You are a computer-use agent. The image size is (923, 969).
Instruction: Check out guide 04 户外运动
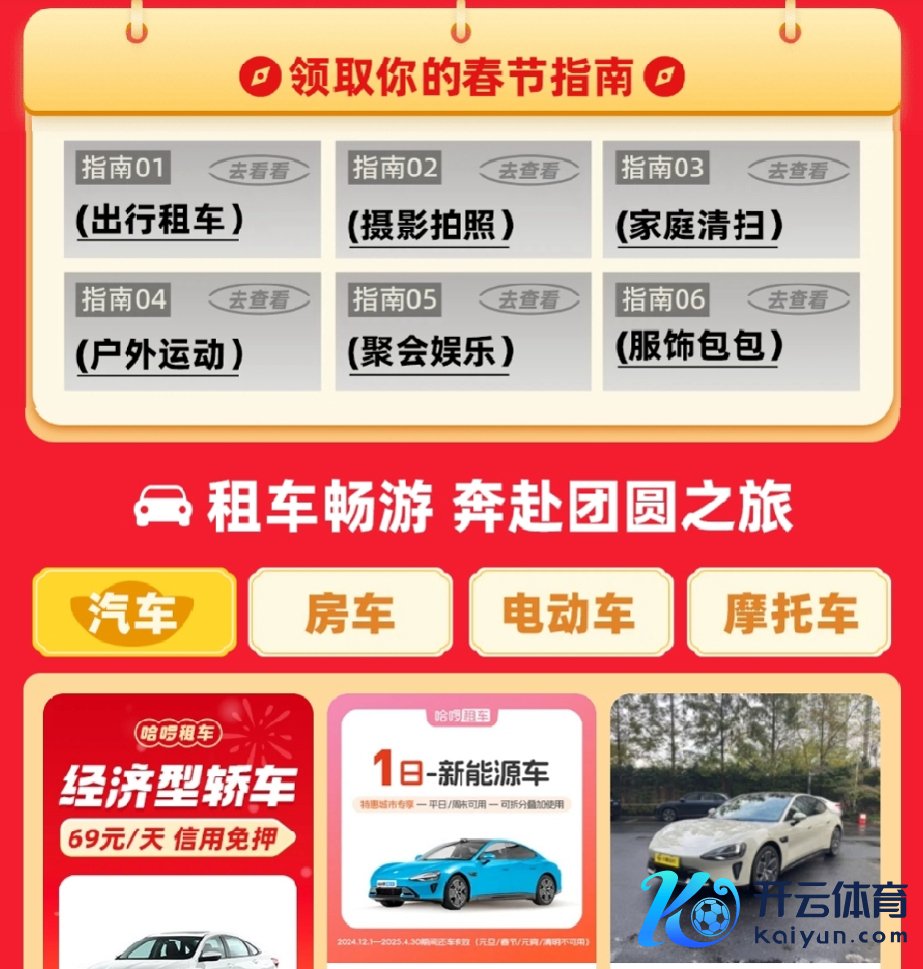tap(192, 331)
